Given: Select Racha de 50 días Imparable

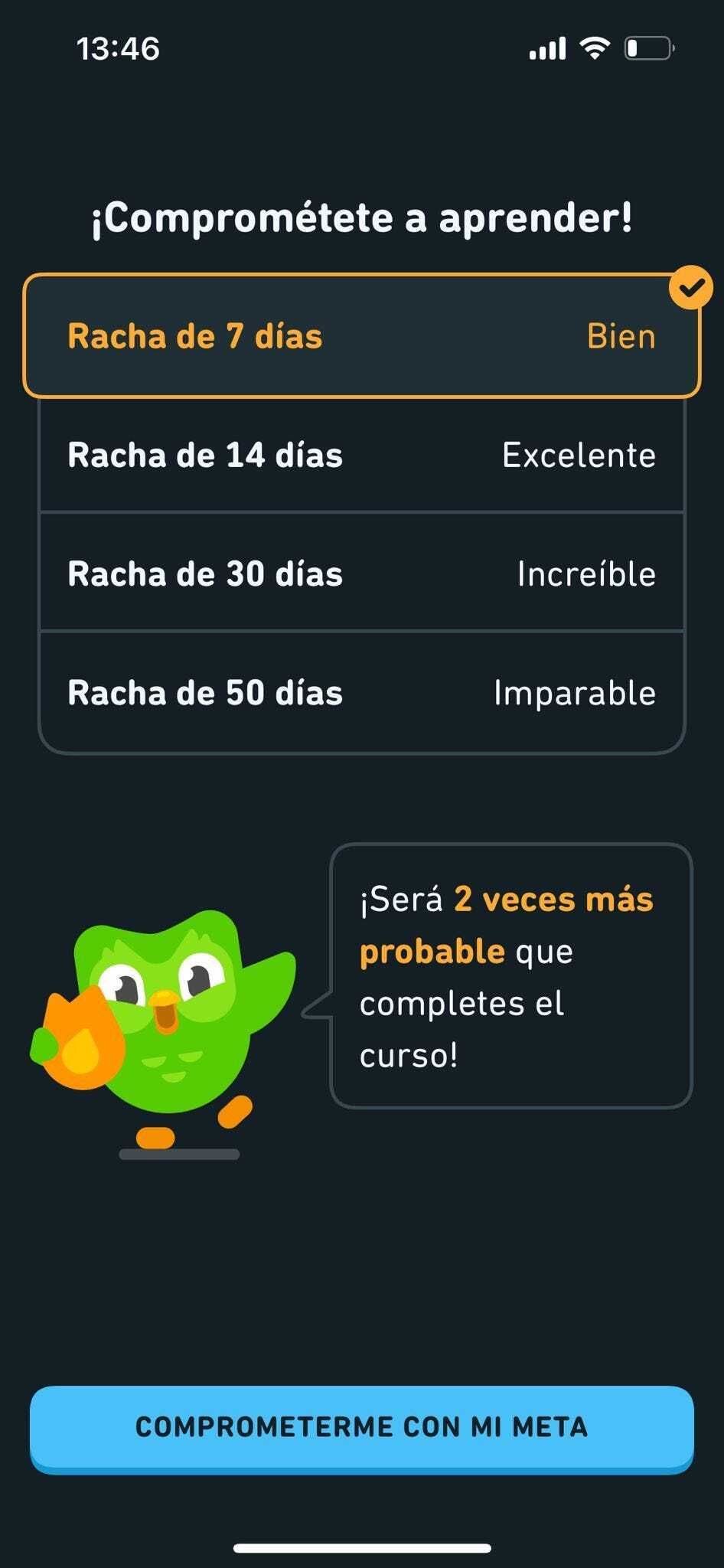Looking at the screenshot, I should (x=361, y=693).
